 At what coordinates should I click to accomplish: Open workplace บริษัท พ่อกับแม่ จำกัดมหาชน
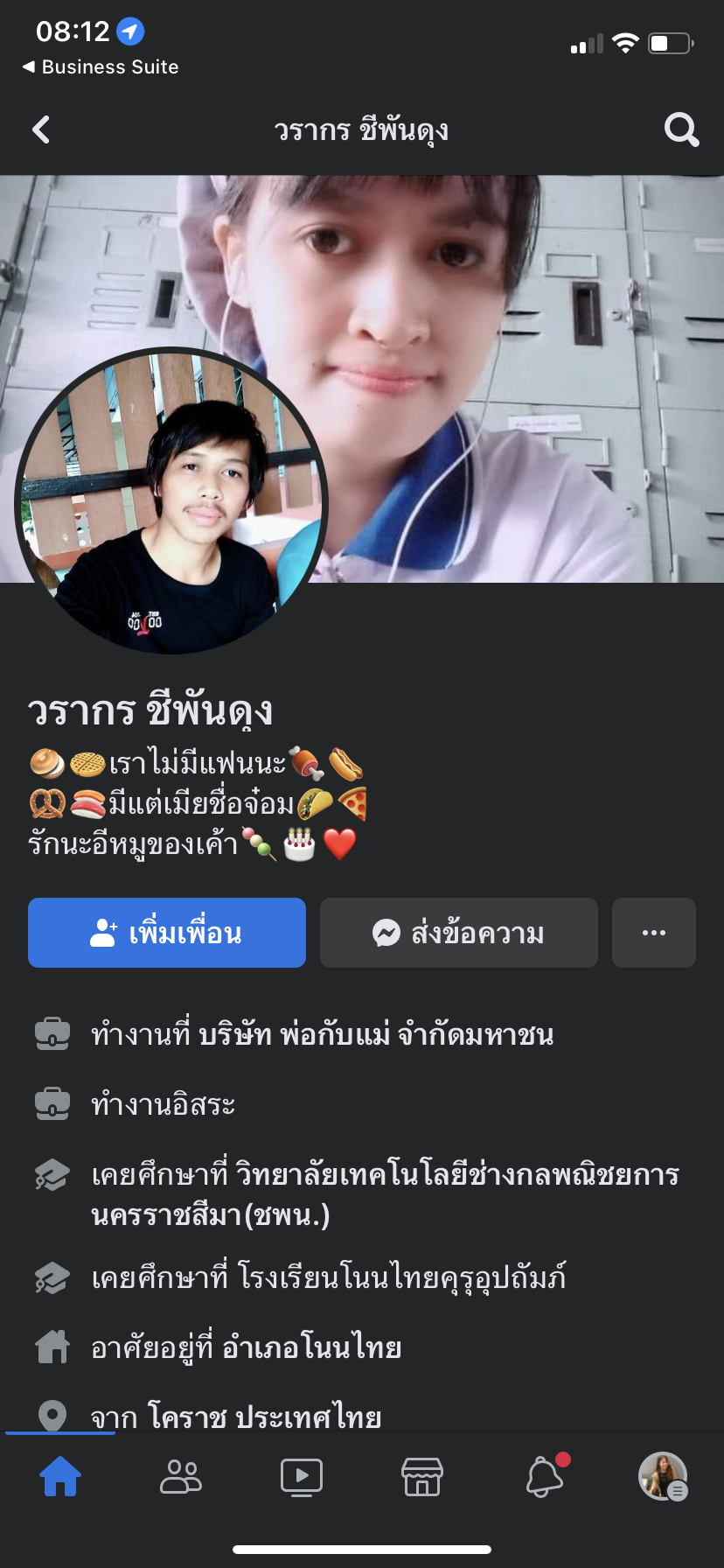click(376, 1035)
